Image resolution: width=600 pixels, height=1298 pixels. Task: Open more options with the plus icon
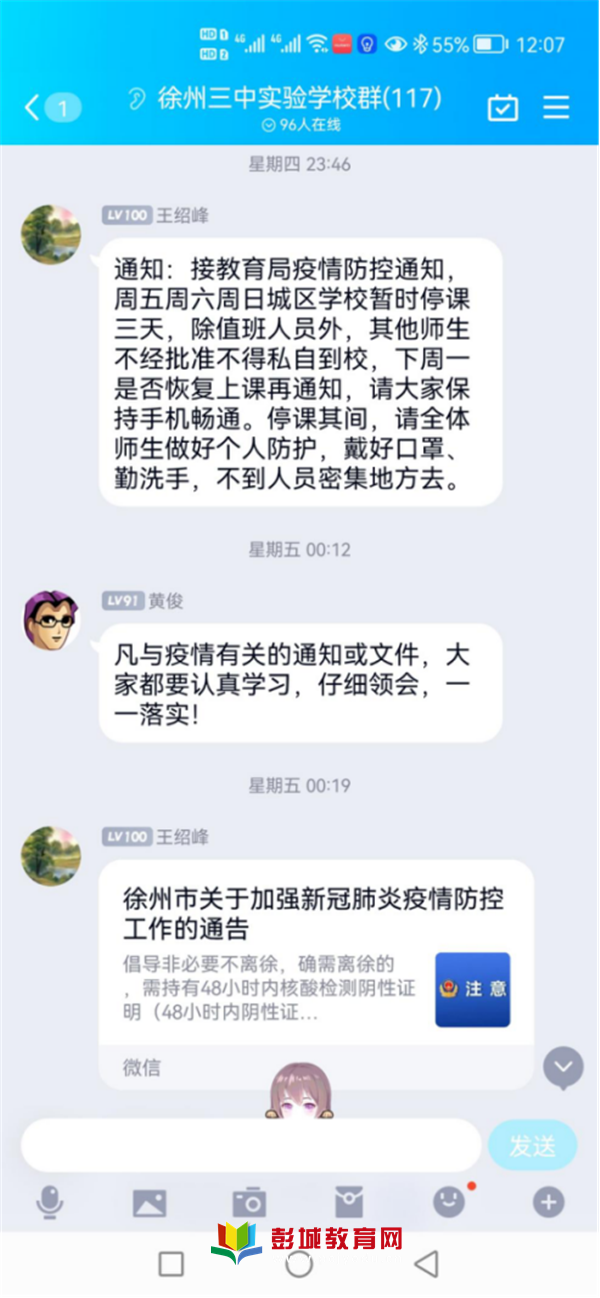(548, 1202)
